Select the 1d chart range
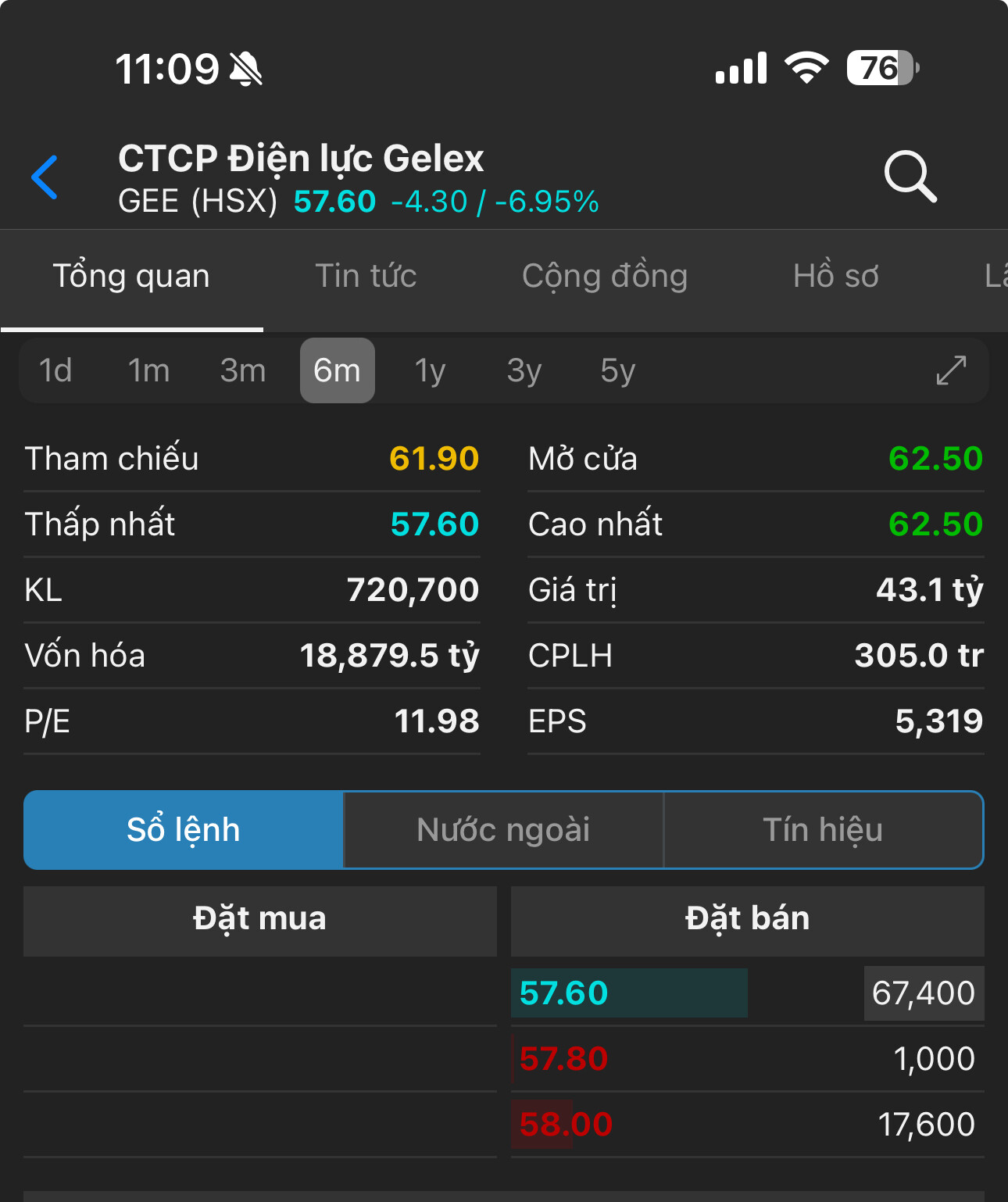1008x1202 pixels. click(55, 370)
